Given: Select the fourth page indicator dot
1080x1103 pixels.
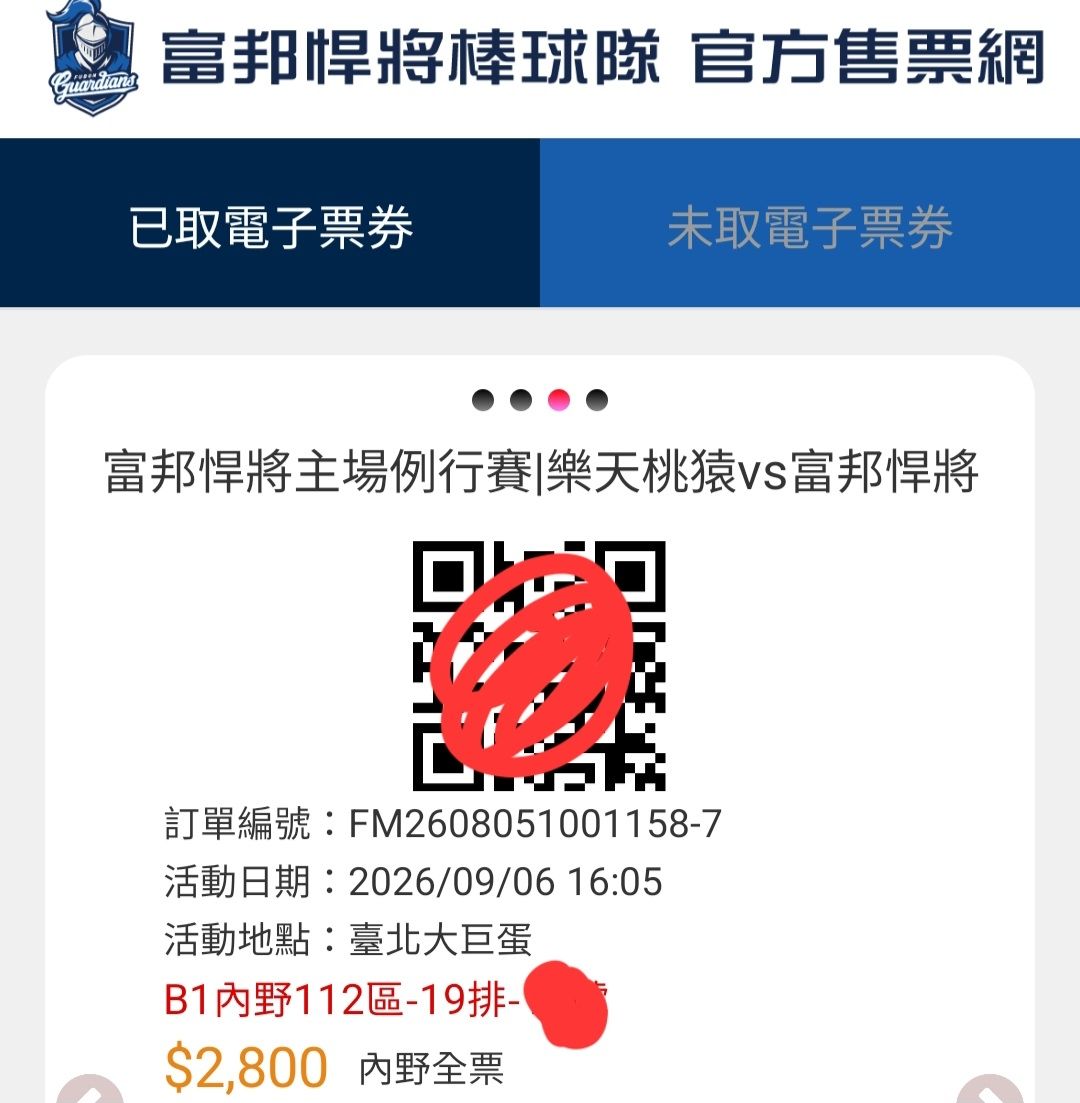Looking at the screenshot, I should 597,400.
